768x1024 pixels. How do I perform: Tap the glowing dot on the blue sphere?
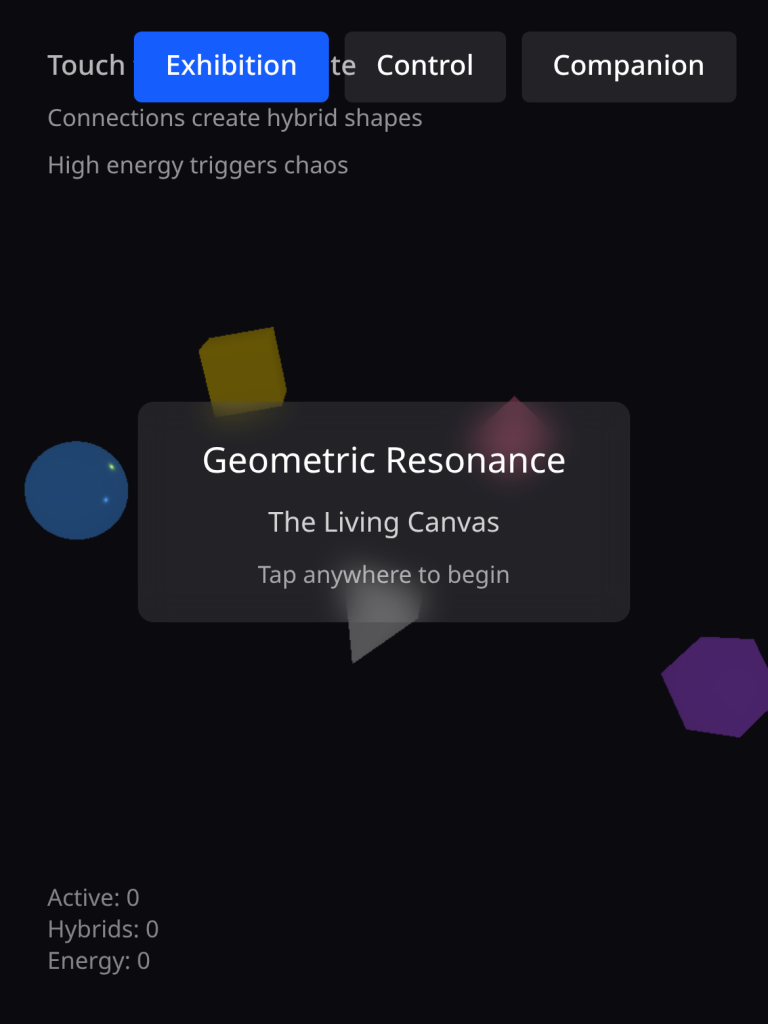click(113, 468)
